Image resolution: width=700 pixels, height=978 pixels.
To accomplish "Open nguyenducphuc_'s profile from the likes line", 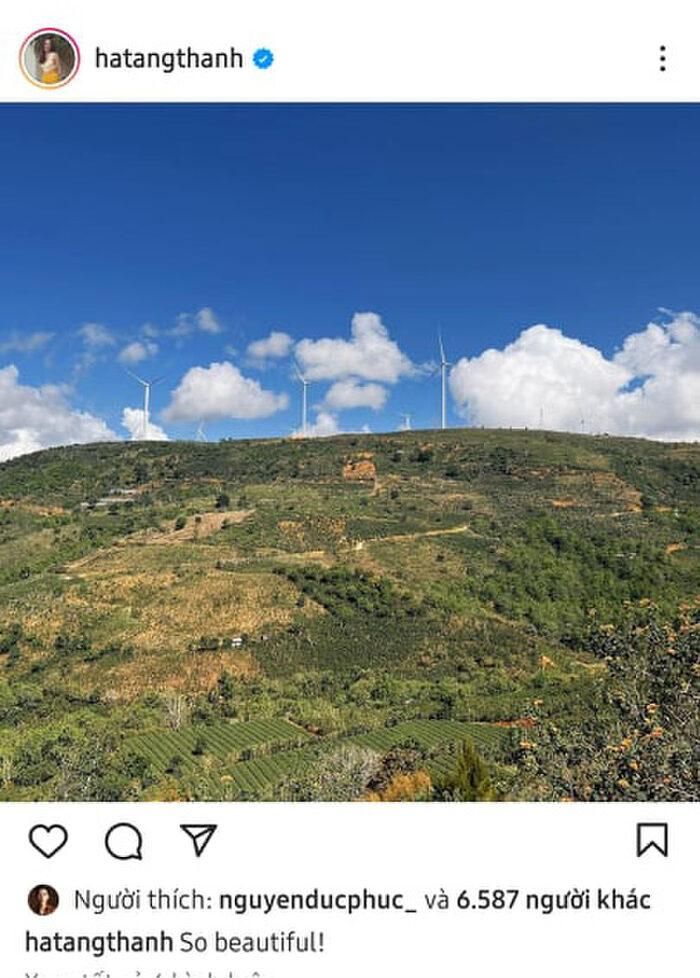I will 318,901.
